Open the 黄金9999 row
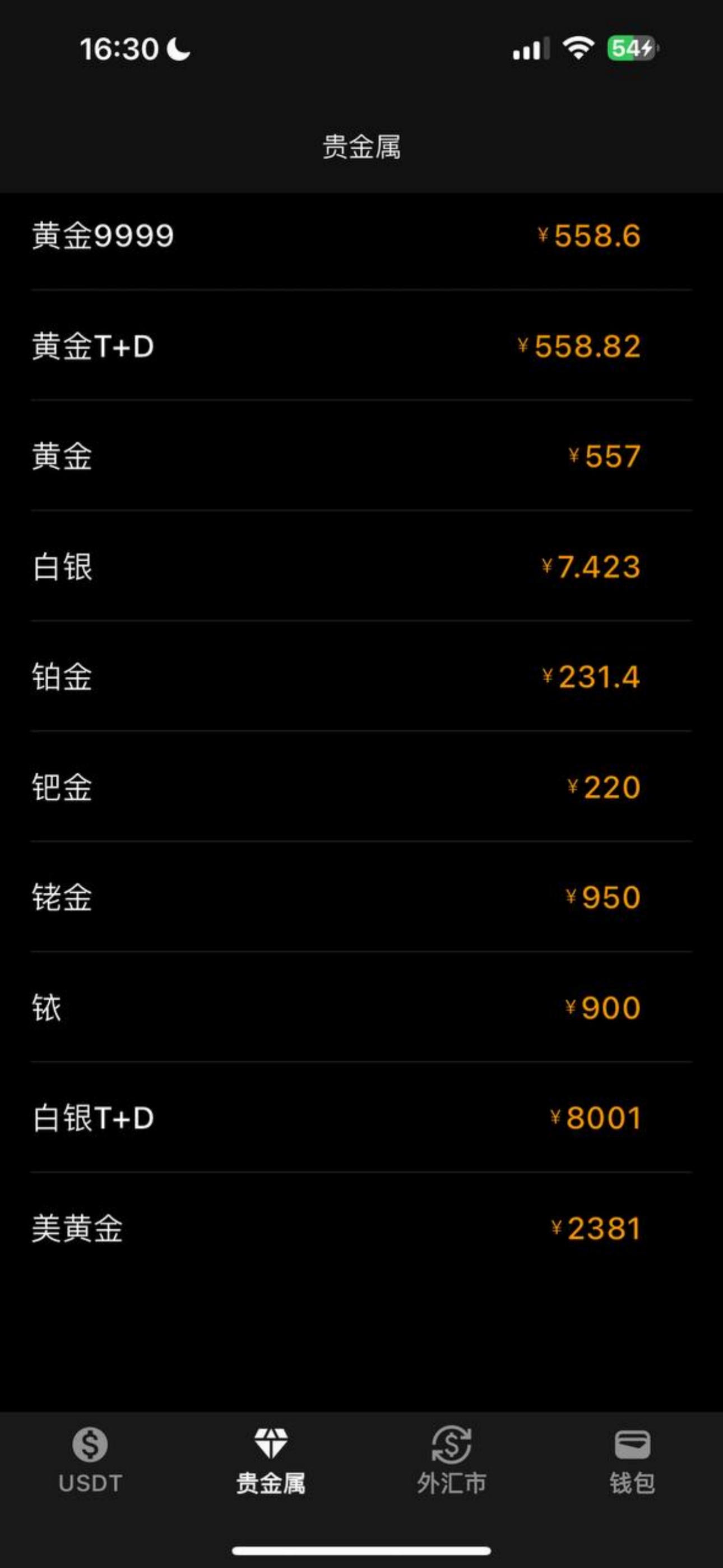 coord(361,236)
